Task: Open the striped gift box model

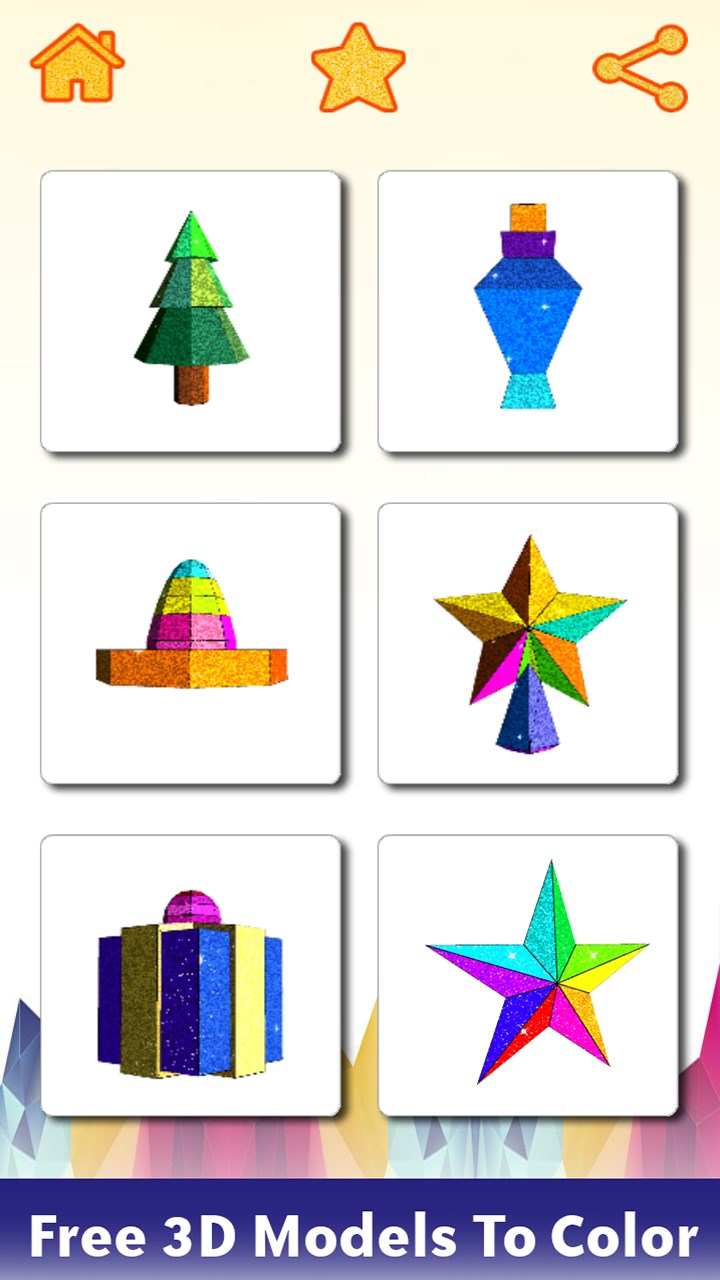Action: click(x=191, y=975)
